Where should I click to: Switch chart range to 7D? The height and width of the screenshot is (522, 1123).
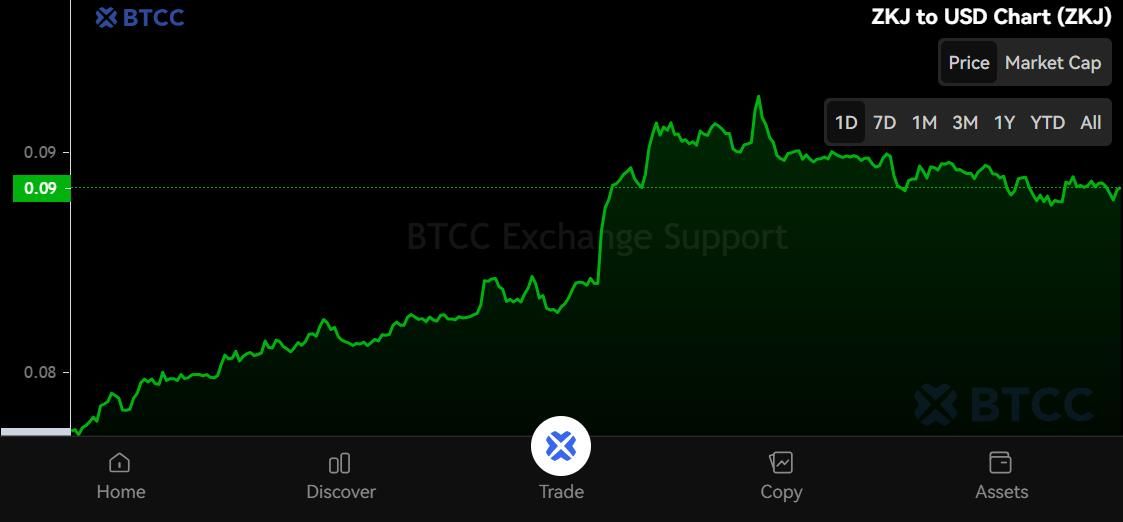pos(884,122)
